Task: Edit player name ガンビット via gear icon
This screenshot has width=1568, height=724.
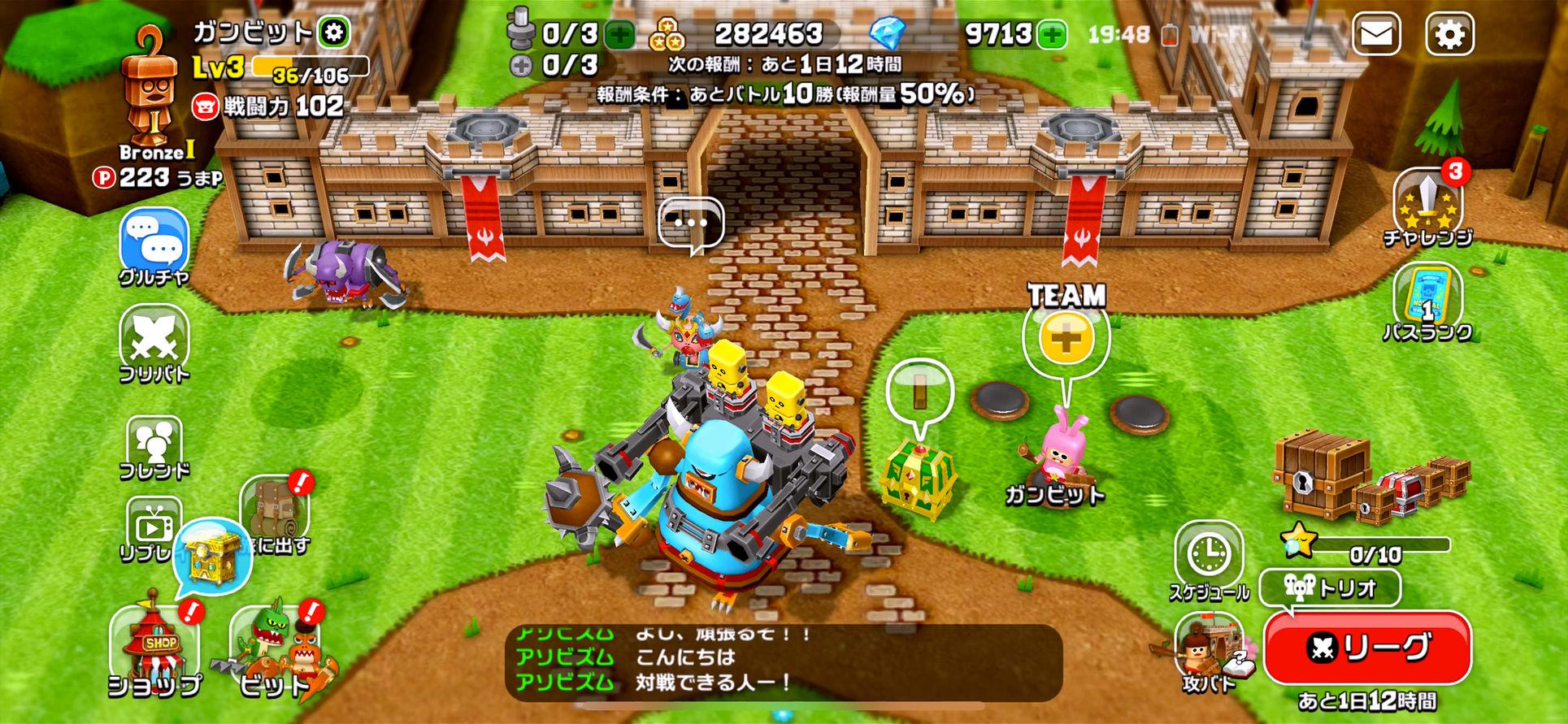Action: click(x=333, y=33)
